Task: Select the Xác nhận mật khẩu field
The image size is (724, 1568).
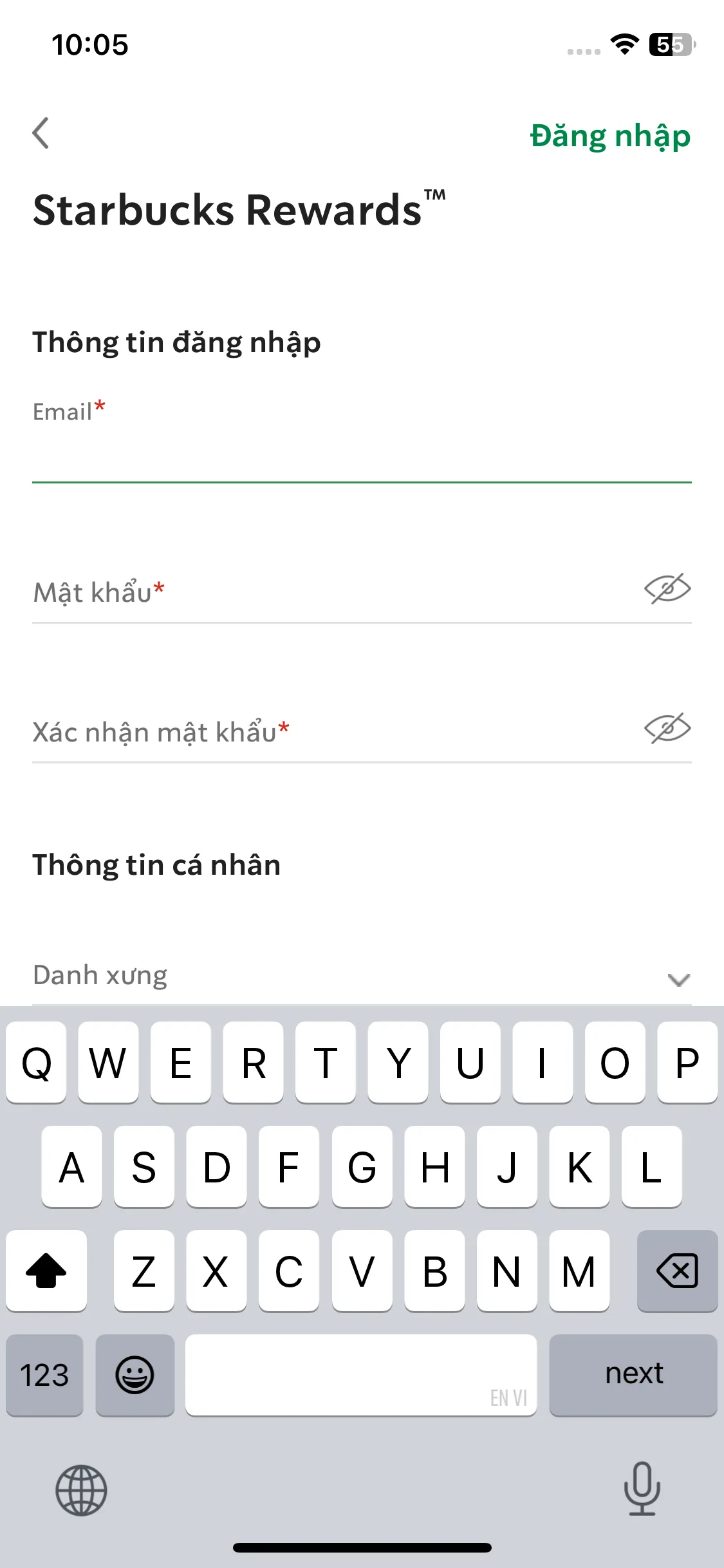Action: (322, 733)
